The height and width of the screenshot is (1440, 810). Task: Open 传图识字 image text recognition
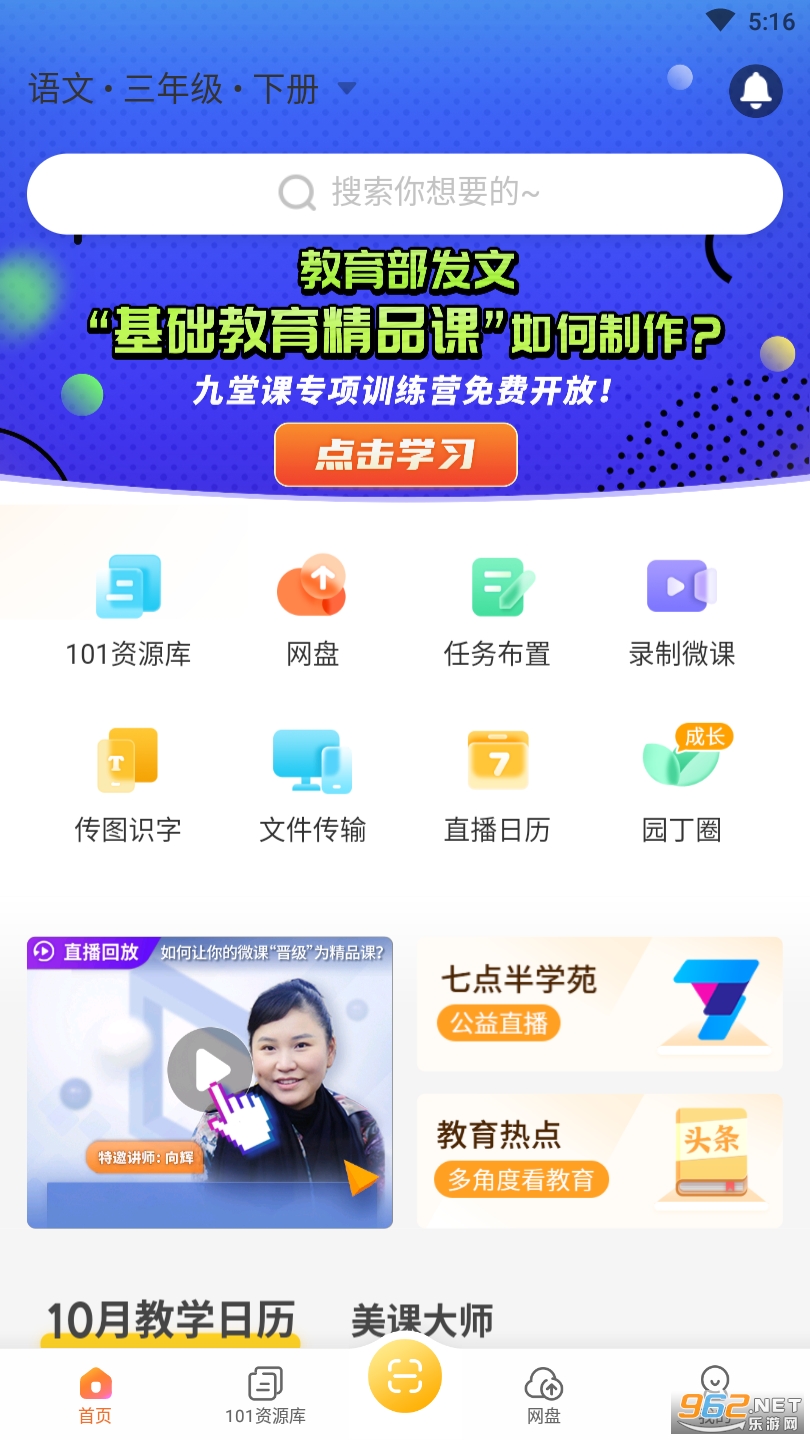click(128, 786)
